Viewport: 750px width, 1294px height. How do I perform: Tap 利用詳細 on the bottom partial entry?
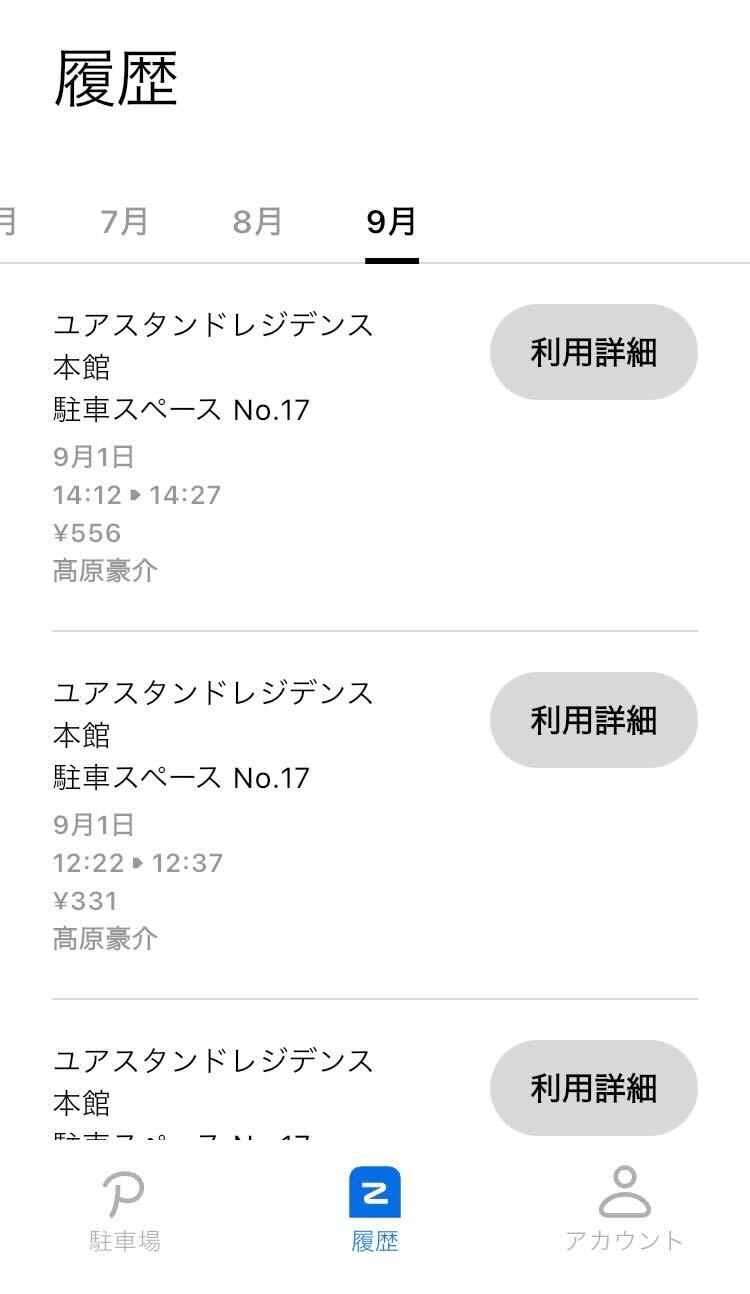coord(593,1088)
